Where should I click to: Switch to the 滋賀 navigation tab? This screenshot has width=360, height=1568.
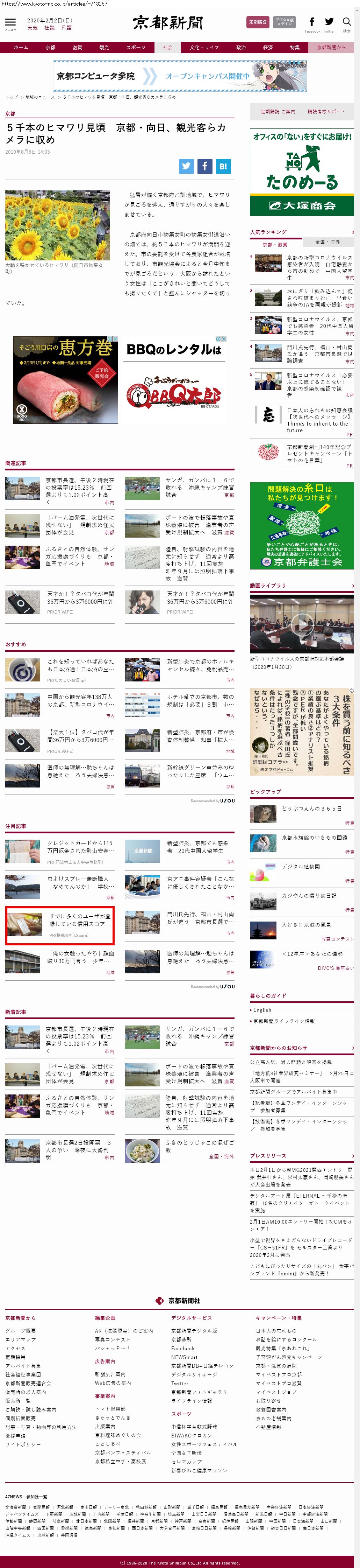[77, 48]
